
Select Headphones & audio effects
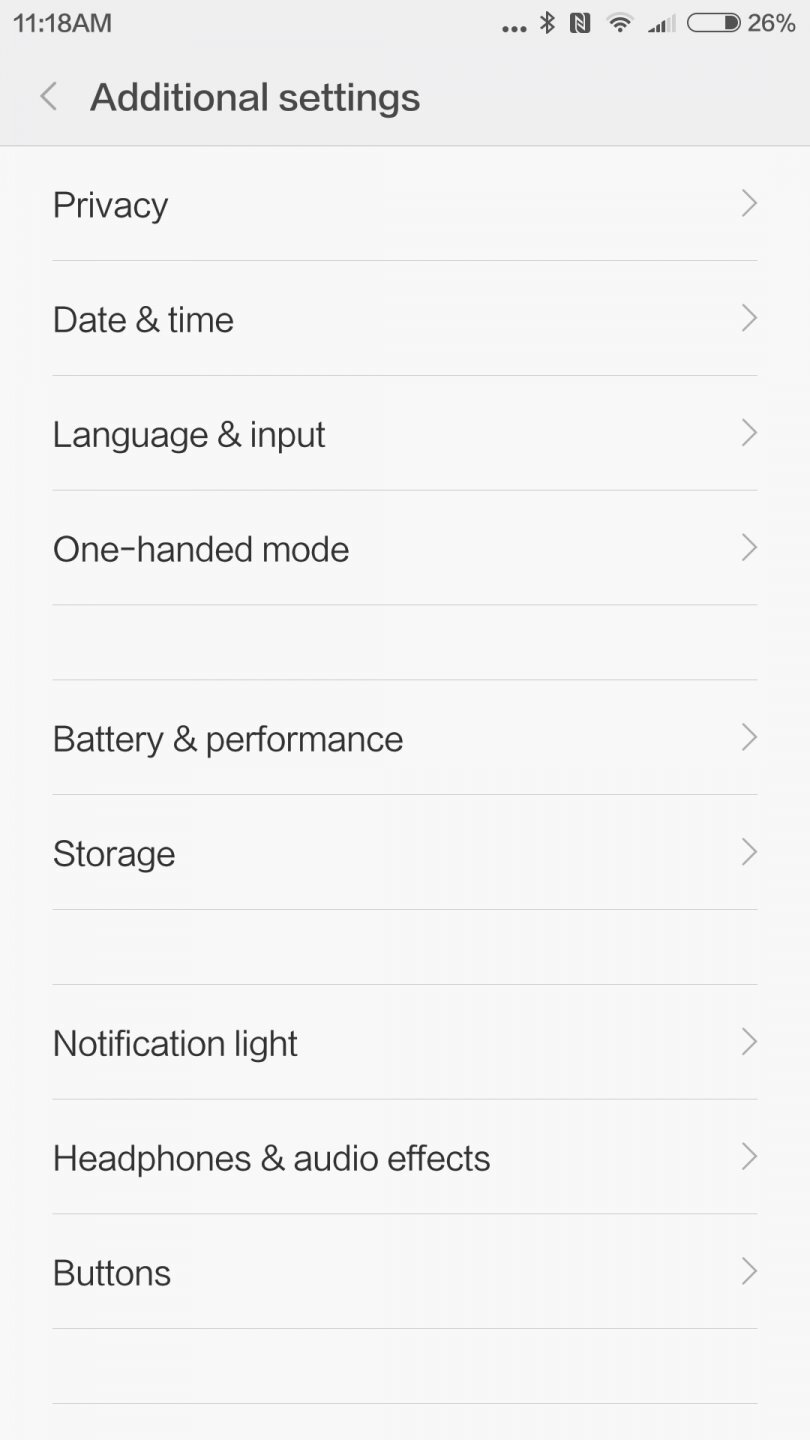click(271, 1157)
